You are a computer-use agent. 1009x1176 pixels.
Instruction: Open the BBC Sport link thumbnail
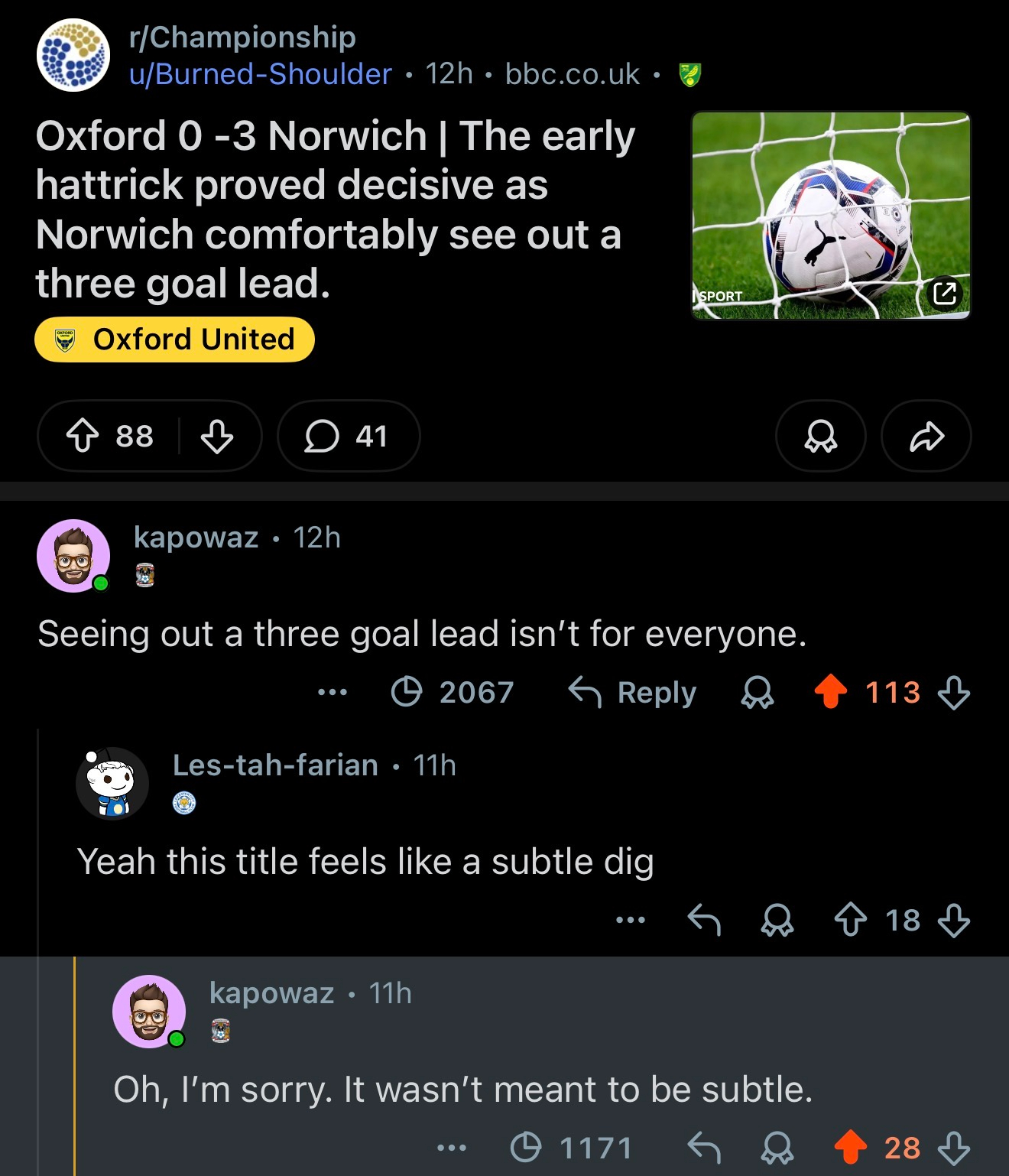(x=831, y=216)
